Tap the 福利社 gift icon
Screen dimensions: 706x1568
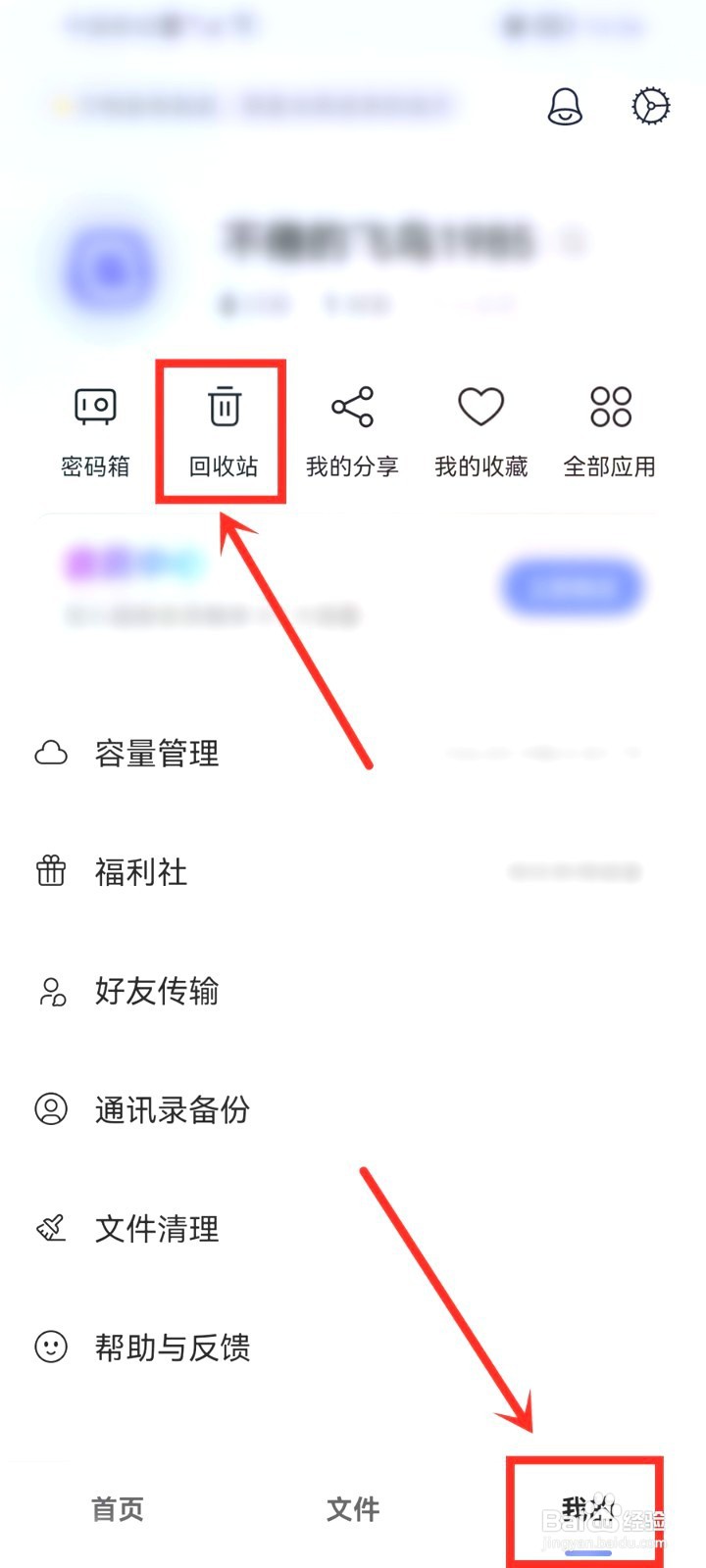(x=51, y=871)
